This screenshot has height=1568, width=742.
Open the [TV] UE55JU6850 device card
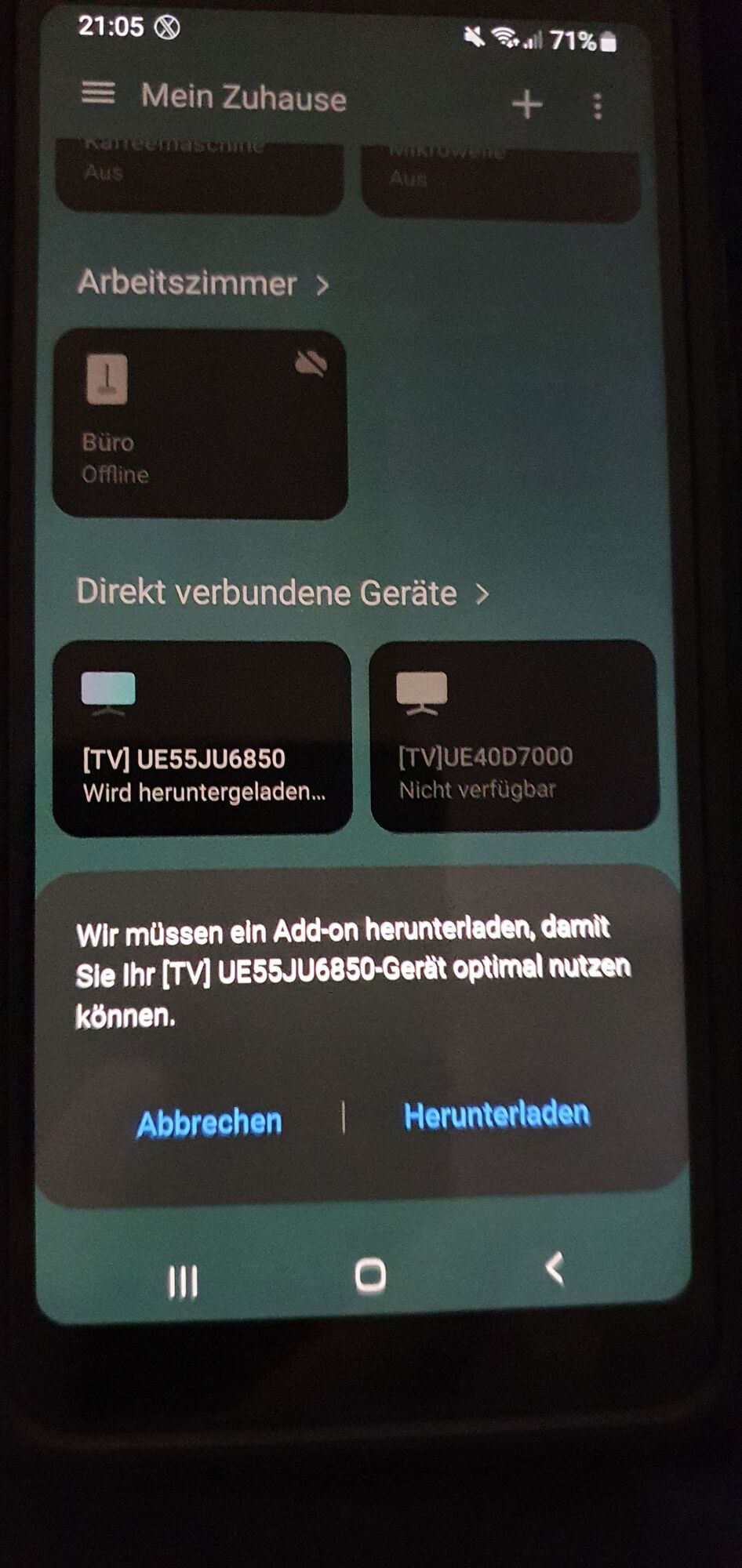tap(202, 738)
